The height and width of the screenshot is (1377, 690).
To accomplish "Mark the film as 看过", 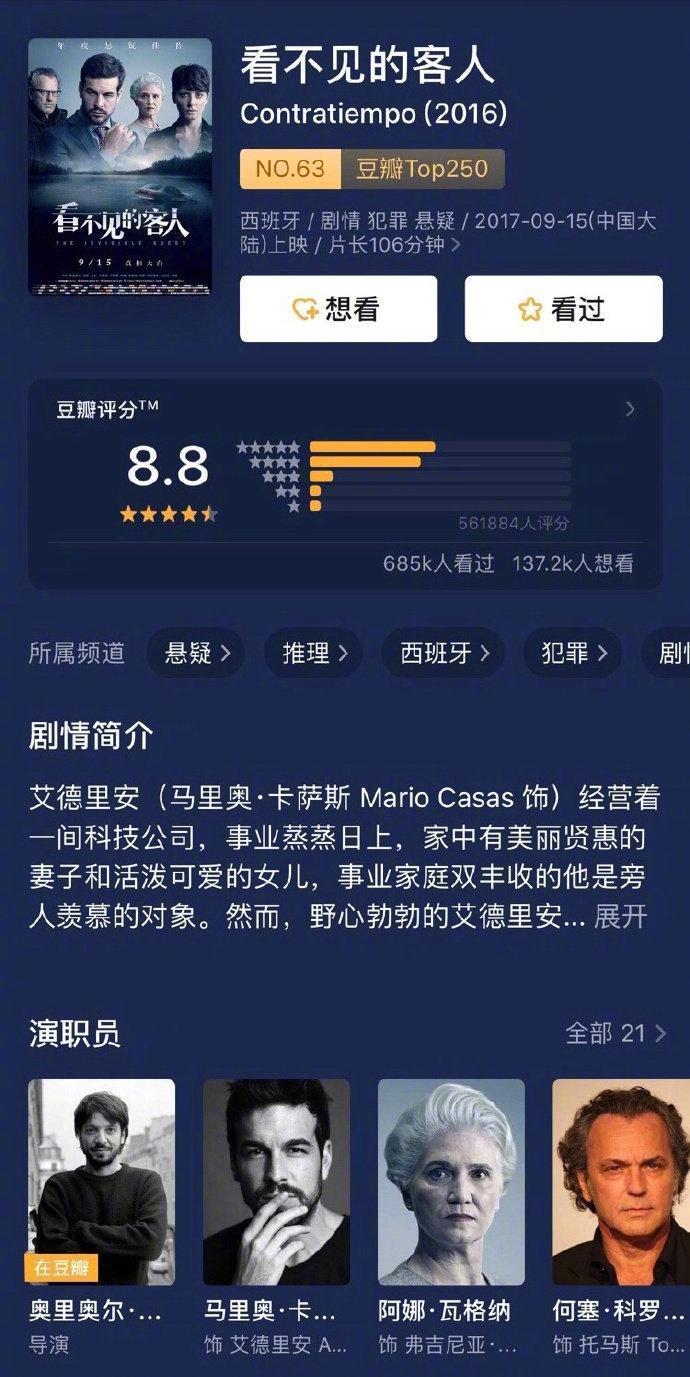I will (563, 309).
